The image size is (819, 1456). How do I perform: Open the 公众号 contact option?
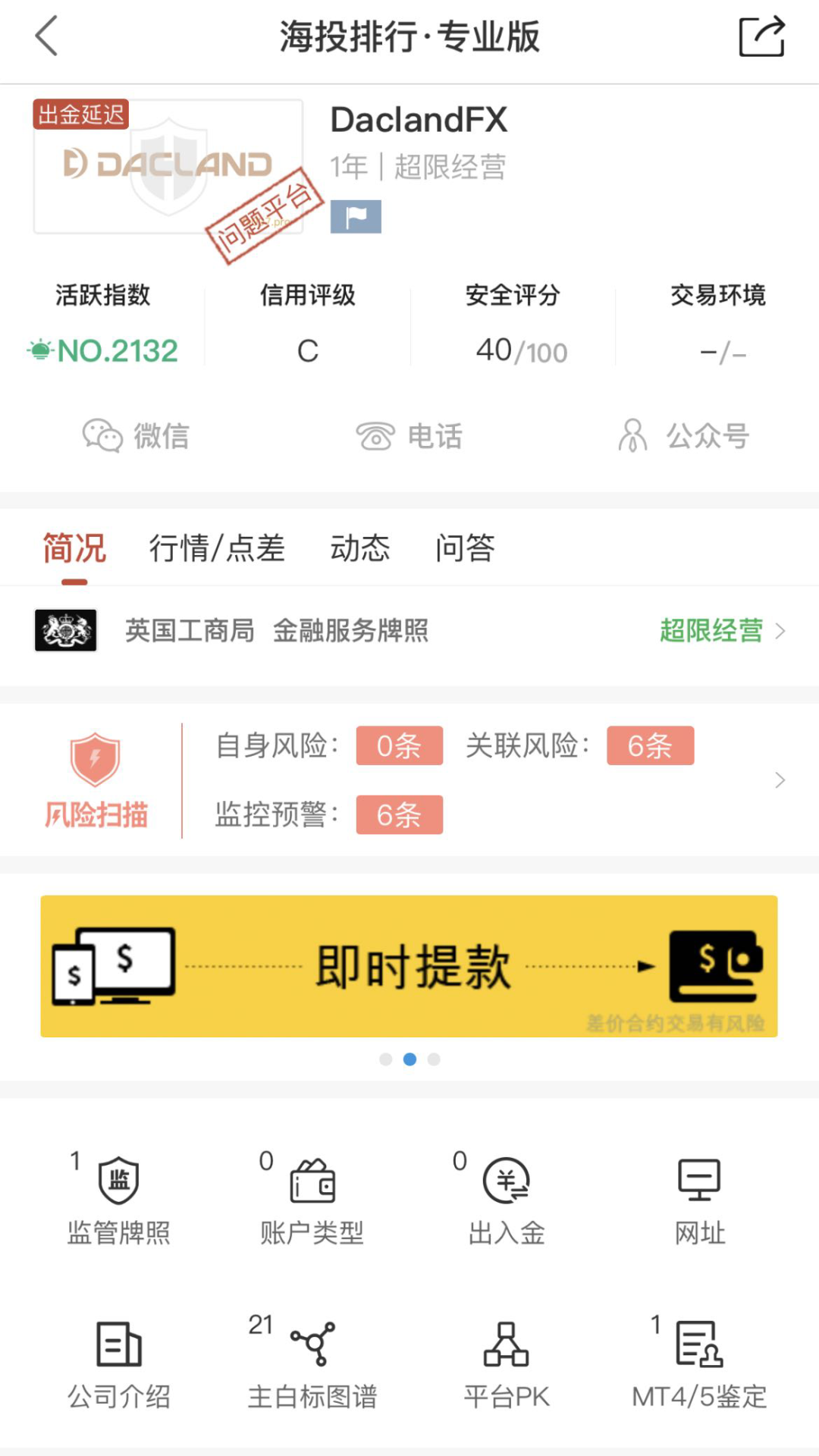[684, 436]
